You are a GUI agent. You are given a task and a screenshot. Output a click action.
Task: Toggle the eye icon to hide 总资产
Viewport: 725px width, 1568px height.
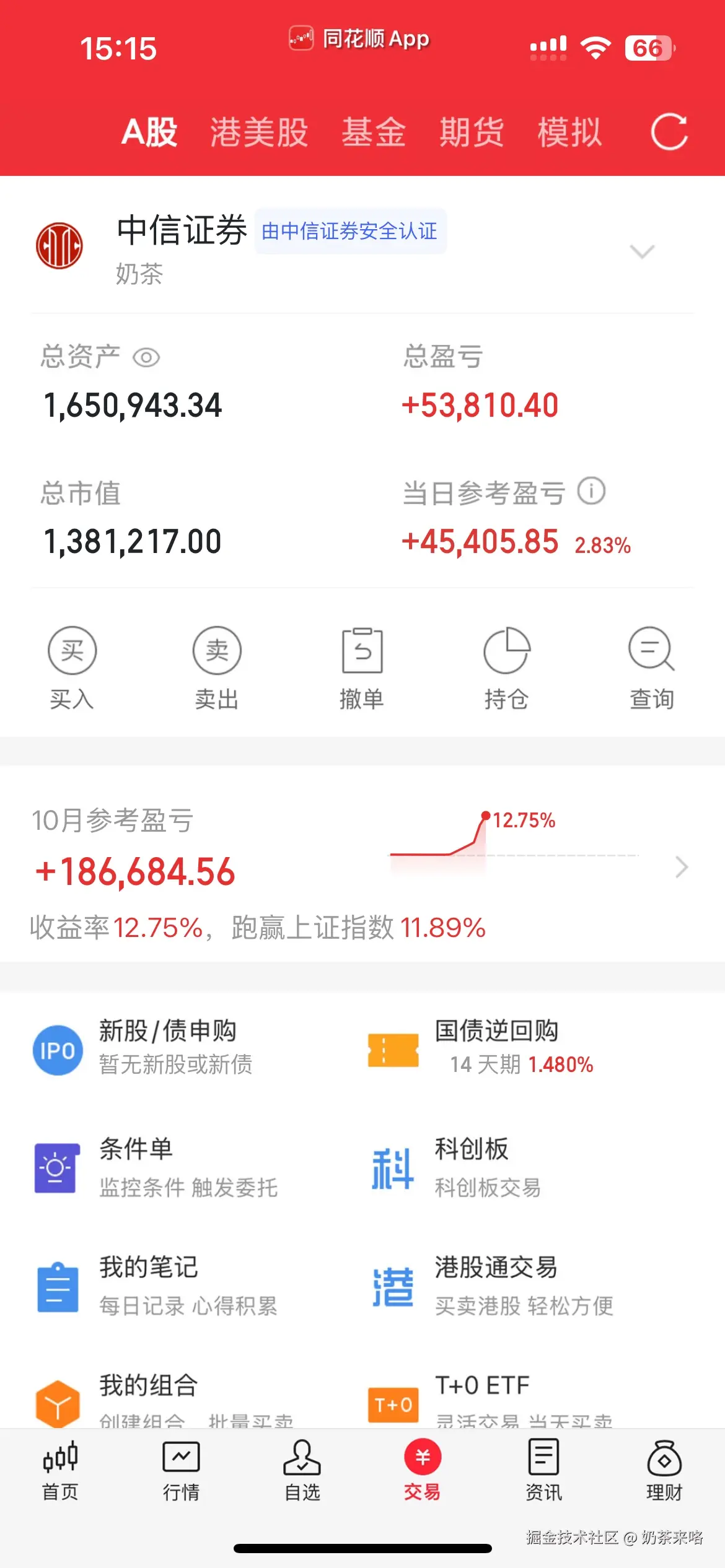pyautogui.click(x=146, y=357)
